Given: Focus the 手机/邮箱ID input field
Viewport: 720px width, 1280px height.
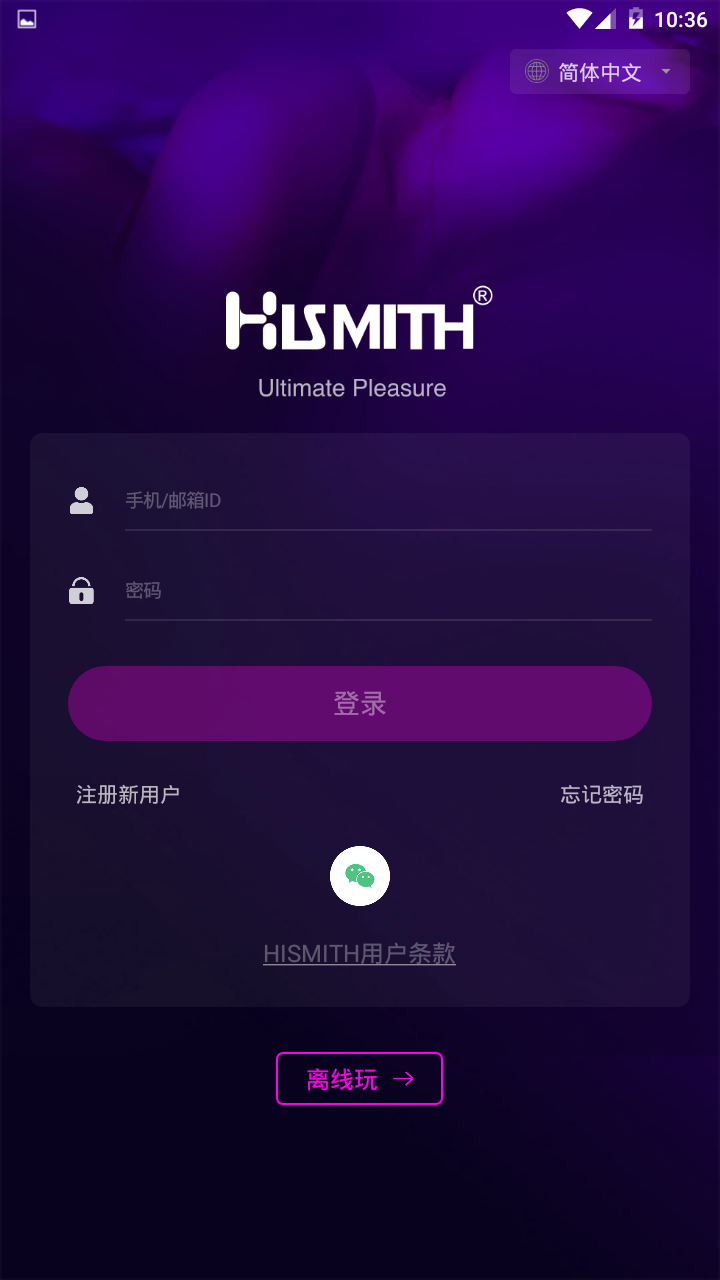Looking at the screenshot, I should 388,500.
